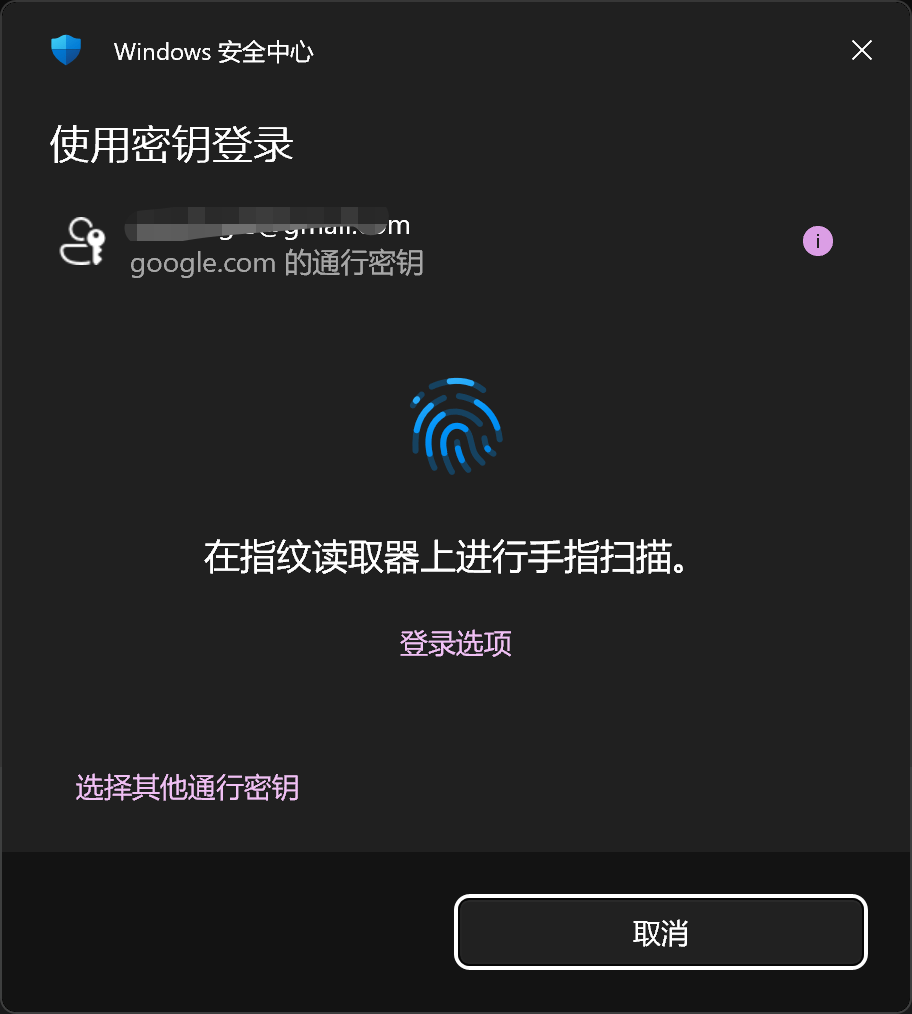Click the 使用密钥登录 dialog heading
912x1014 pixels.
point(170,146)
